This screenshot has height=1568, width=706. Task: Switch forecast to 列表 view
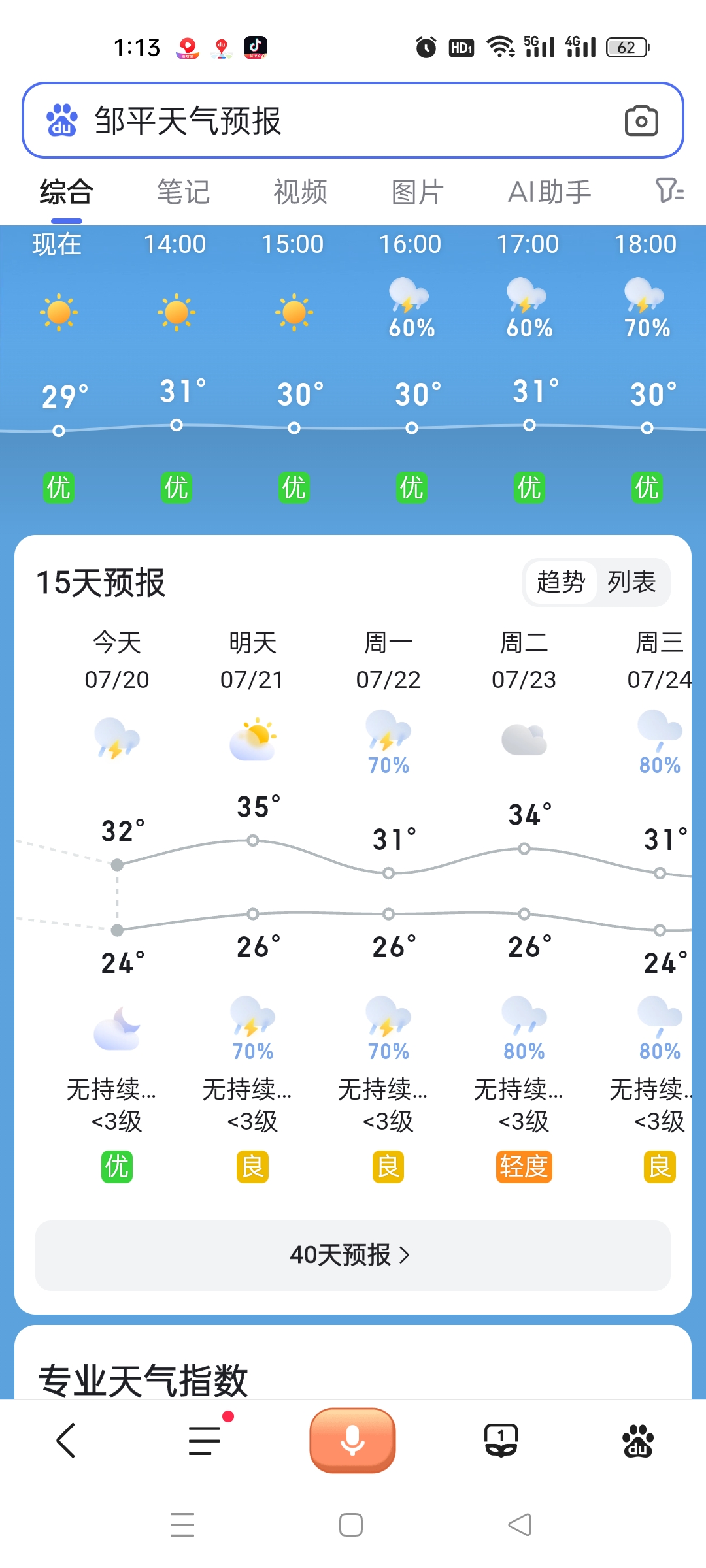coord(631,581)
